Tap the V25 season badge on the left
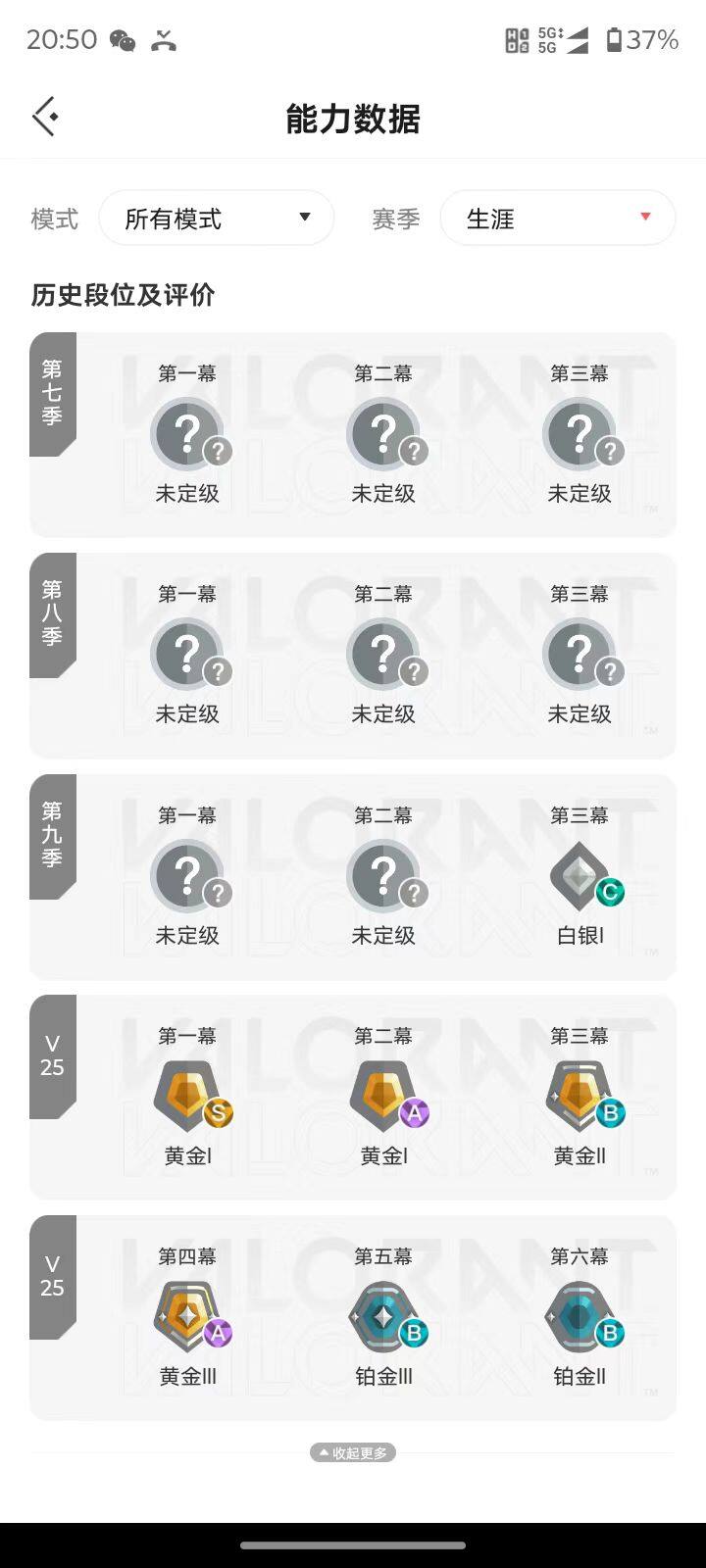This screenshot has height=1568, width=706. 53,1056
